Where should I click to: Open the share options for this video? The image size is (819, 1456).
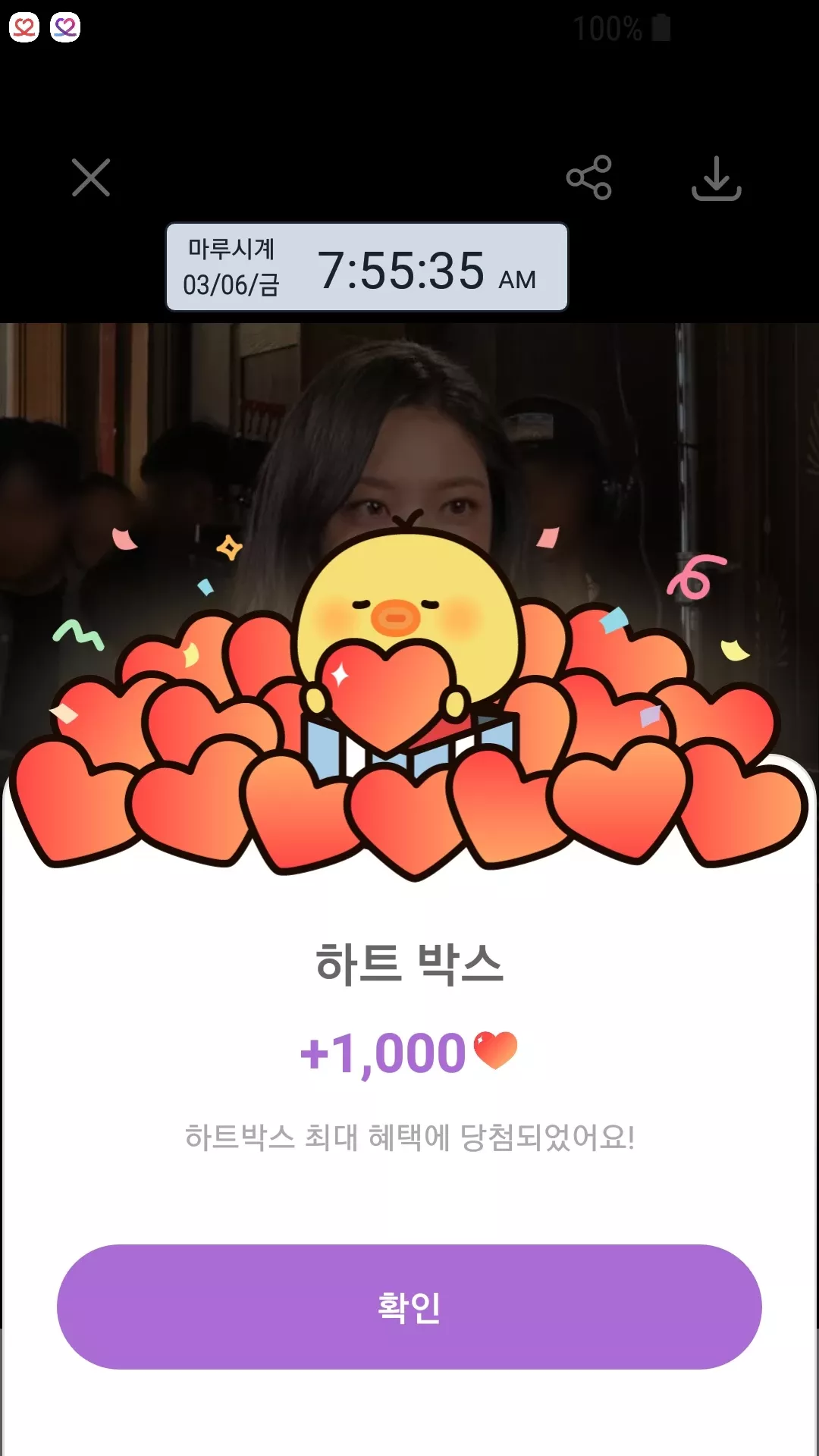click(x=590, y=178)
